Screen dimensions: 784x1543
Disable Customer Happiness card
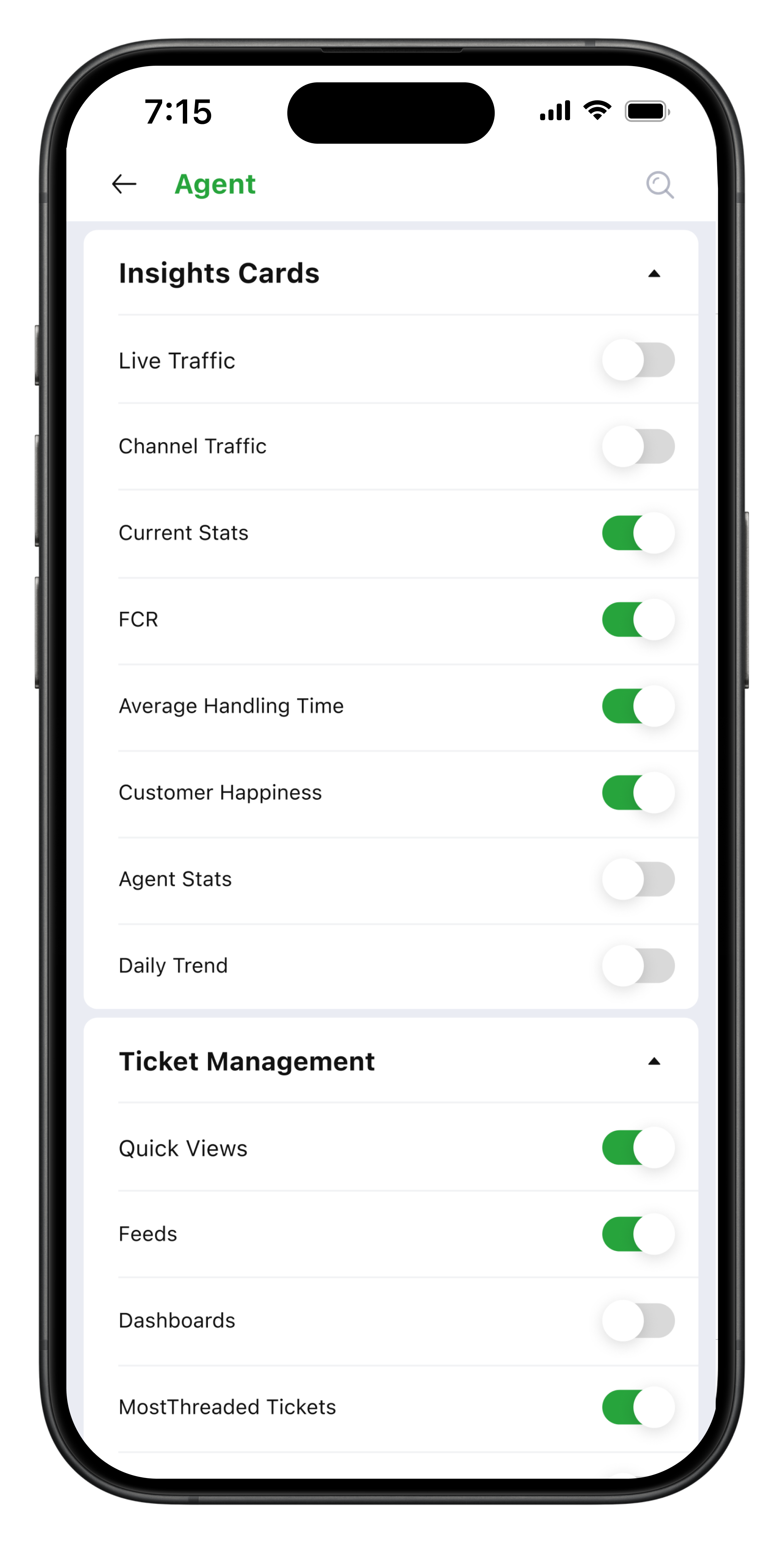tap(638, 793)
